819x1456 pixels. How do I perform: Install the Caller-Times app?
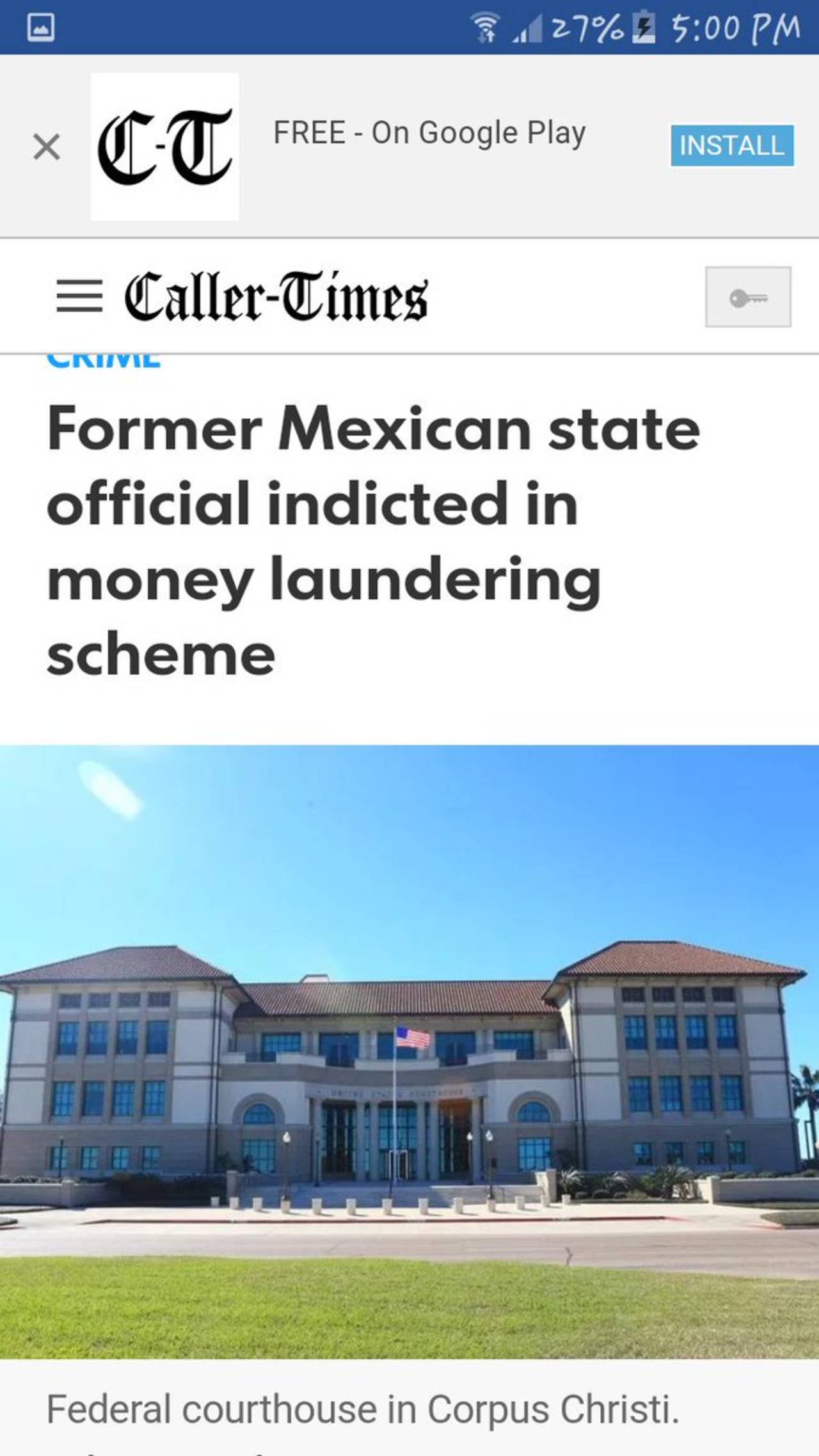[x=732, y=146]
